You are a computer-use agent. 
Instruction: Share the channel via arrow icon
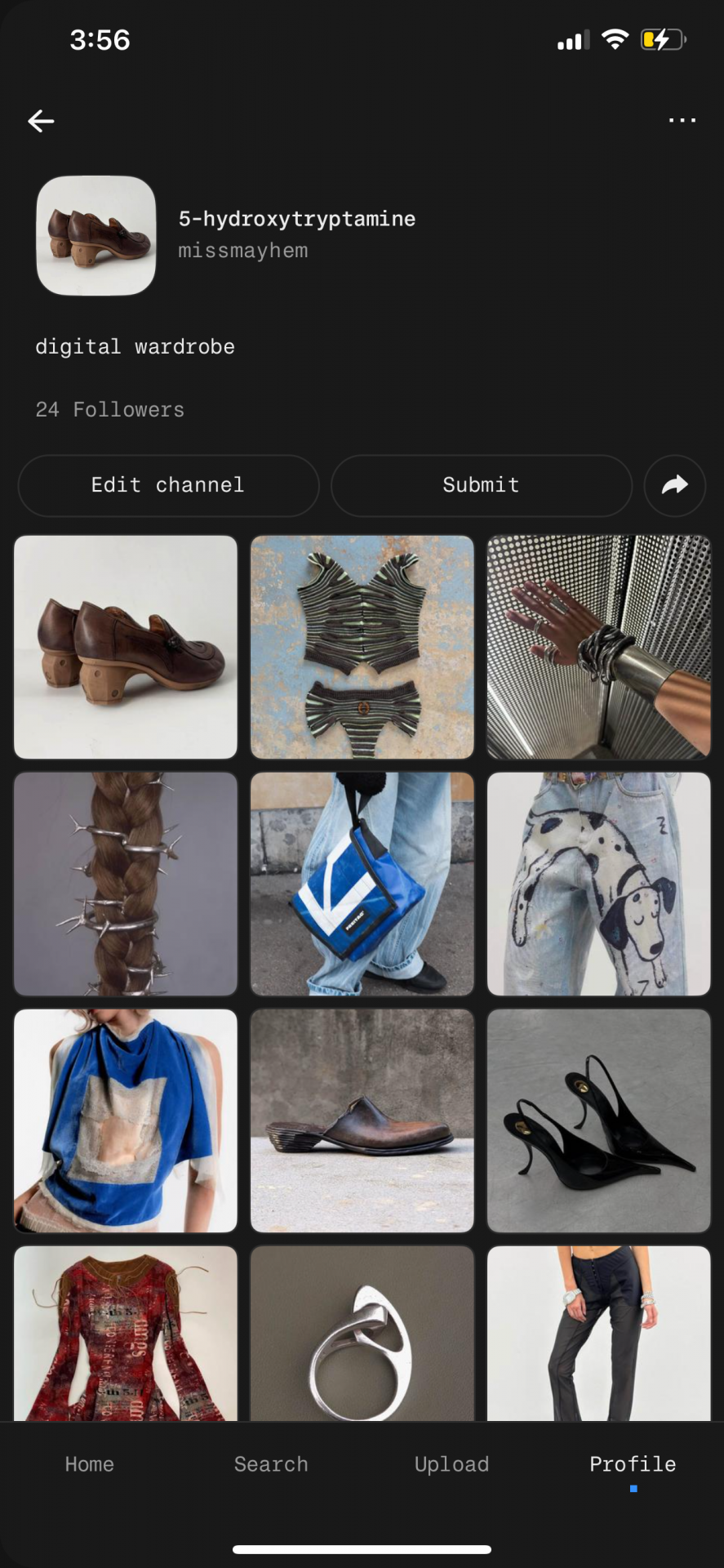coord(674,485)
